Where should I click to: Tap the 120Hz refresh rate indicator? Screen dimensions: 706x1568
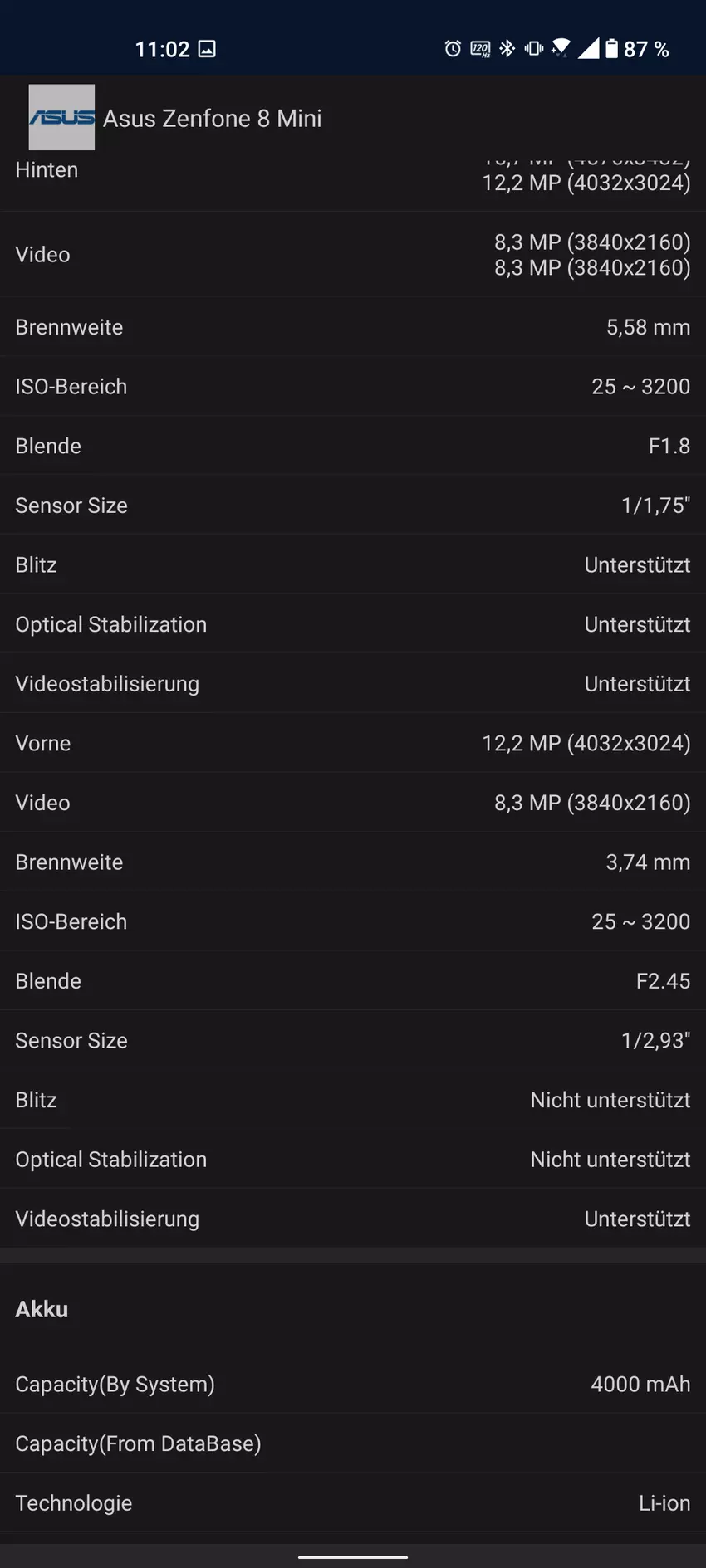(480, 50)
